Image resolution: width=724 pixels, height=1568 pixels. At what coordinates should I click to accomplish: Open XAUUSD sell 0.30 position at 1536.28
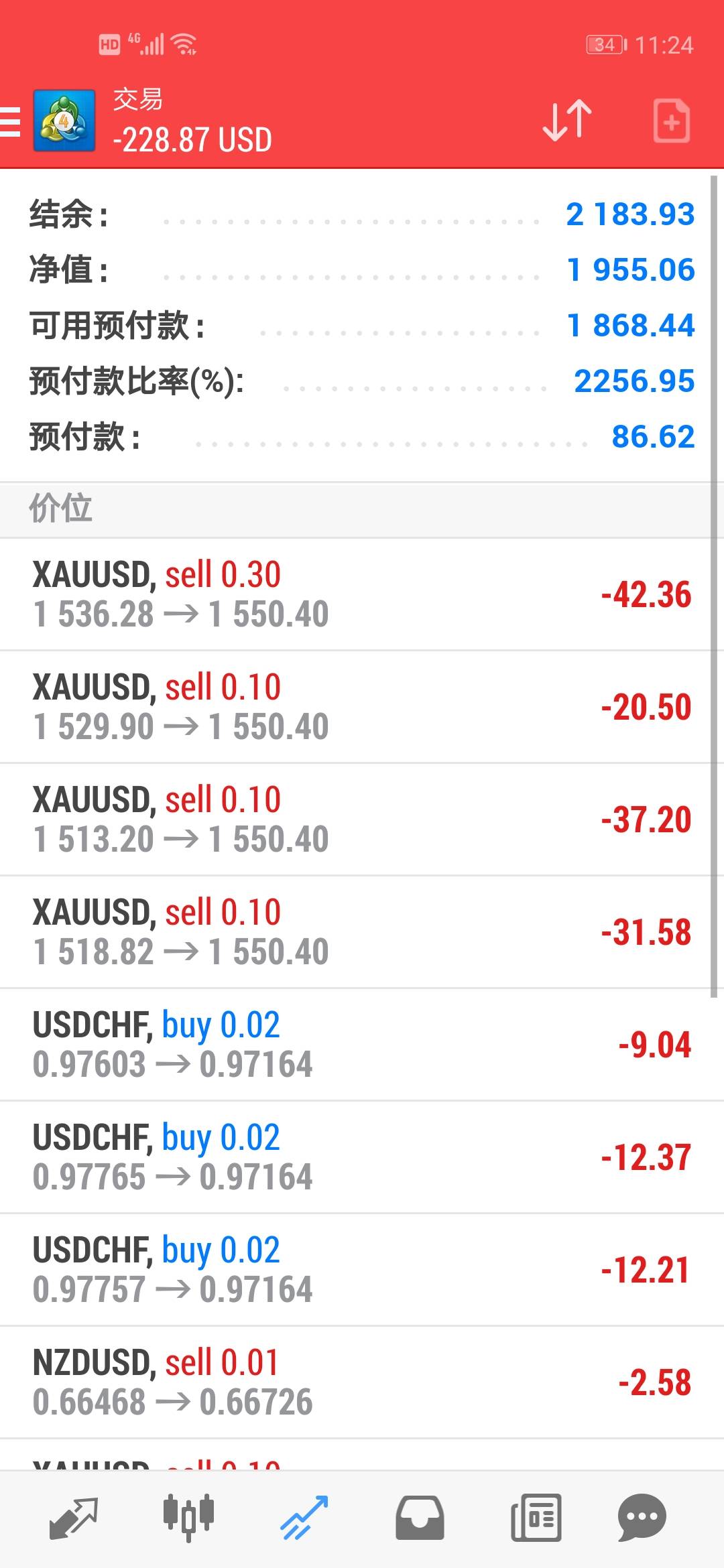click(362, 594)
